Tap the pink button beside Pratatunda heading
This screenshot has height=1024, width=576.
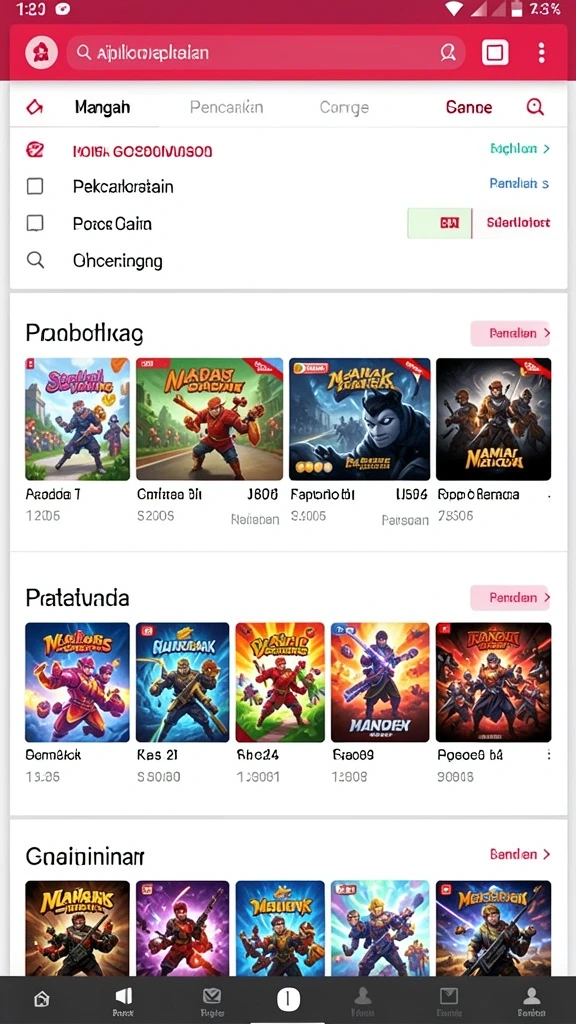pos(511,598)
